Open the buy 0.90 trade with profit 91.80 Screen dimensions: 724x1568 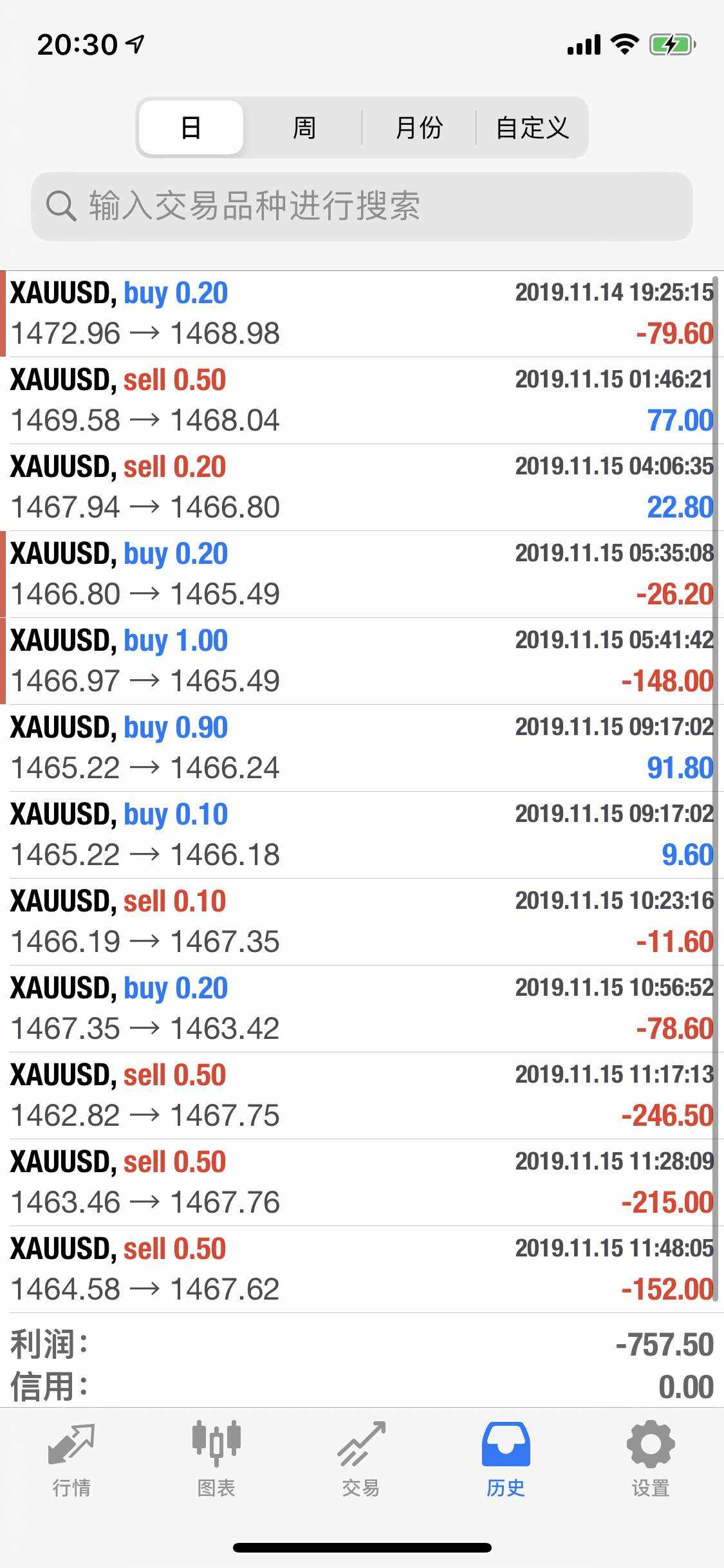362,748
